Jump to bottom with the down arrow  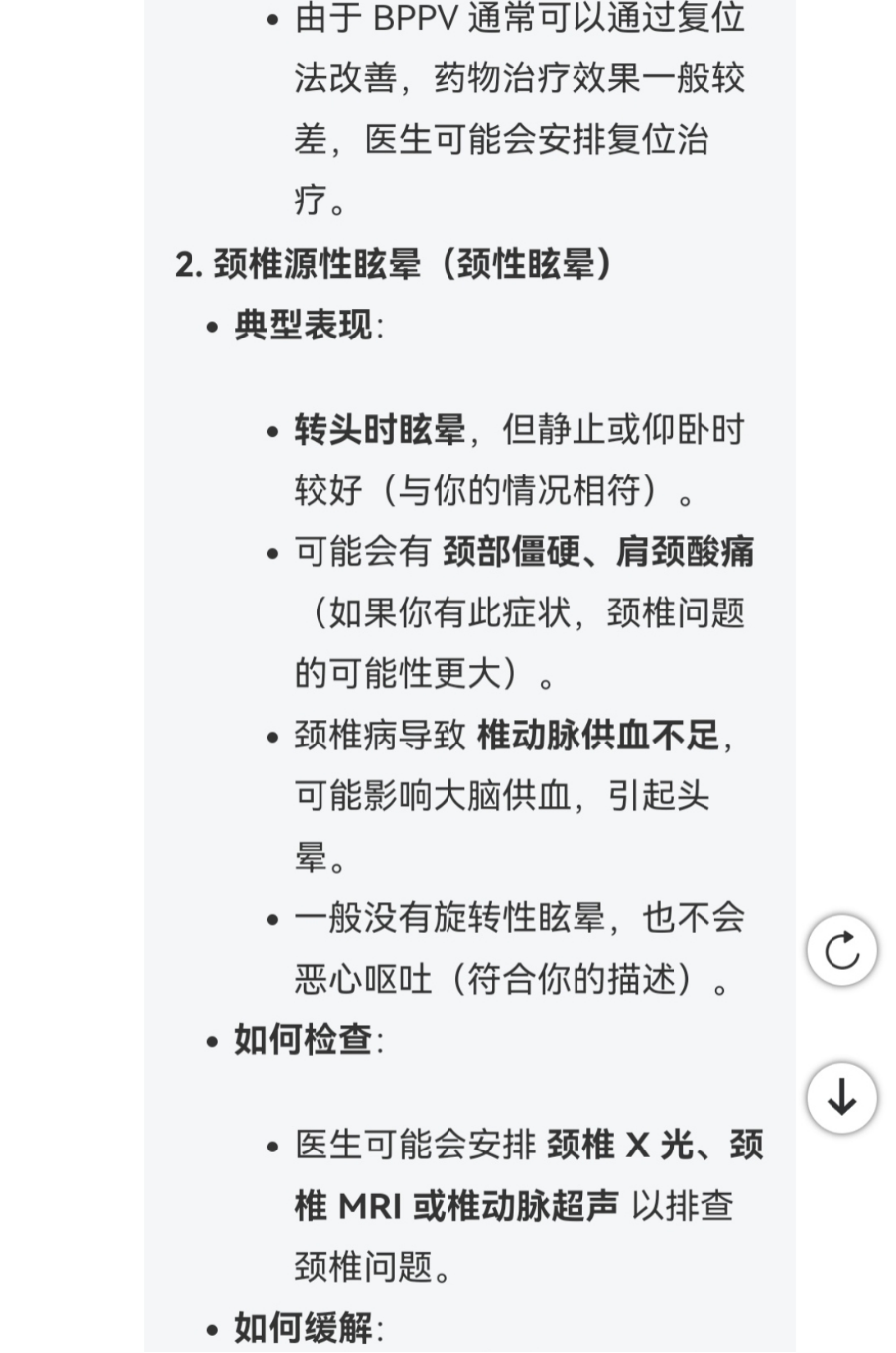[841, 1097]
